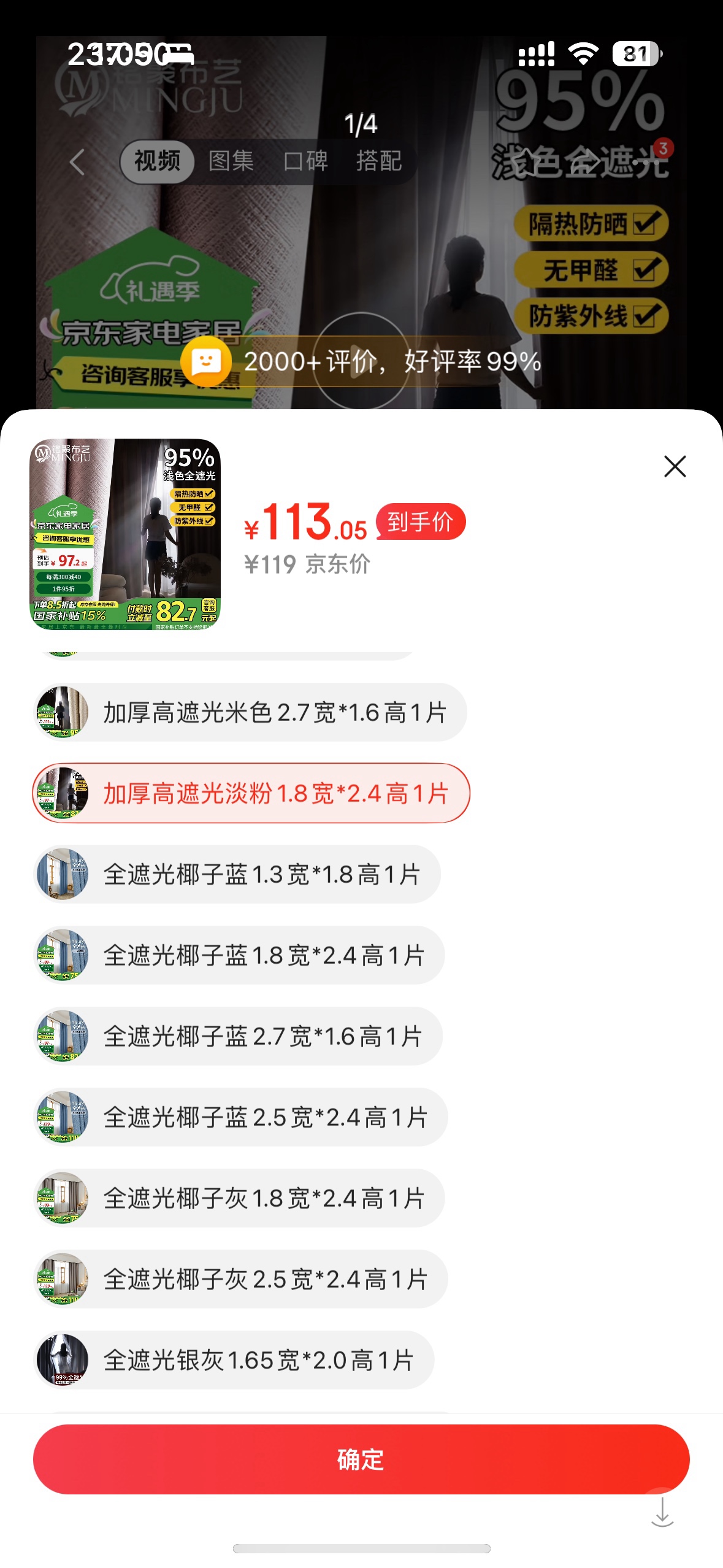Pick 全遮光椰子灰 2.5宽*2.4高 option
The width and height of the screenshot is (723, 1568).
240,1279
